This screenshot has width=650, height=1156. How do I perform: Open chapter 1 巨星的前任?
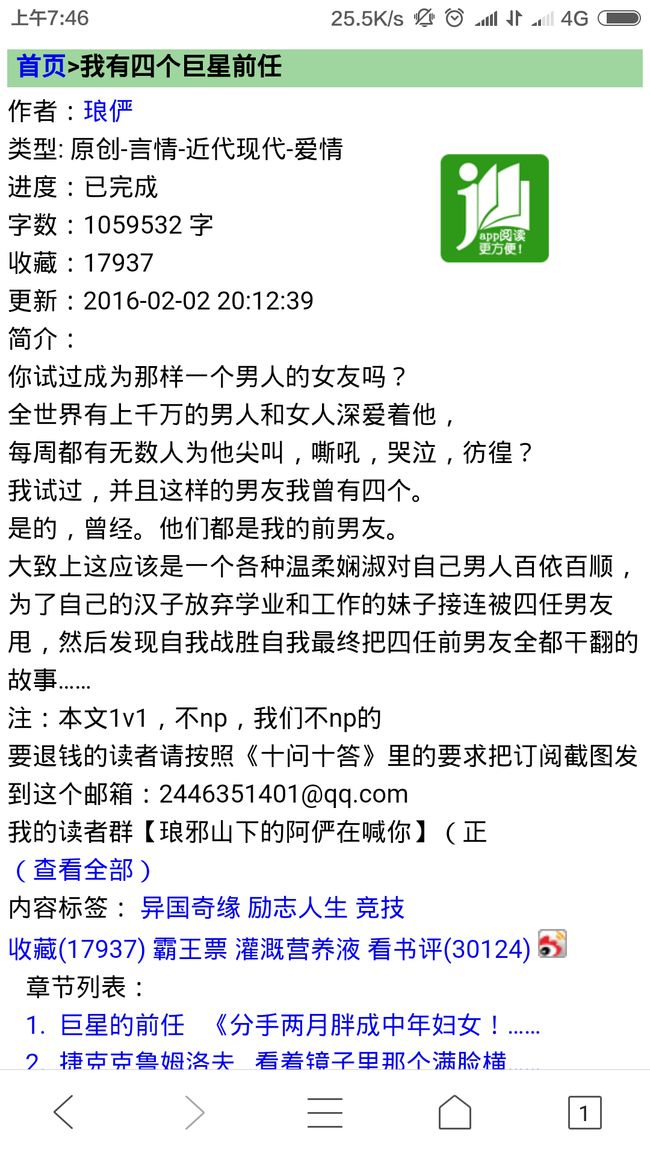(x=282, y=1026)
